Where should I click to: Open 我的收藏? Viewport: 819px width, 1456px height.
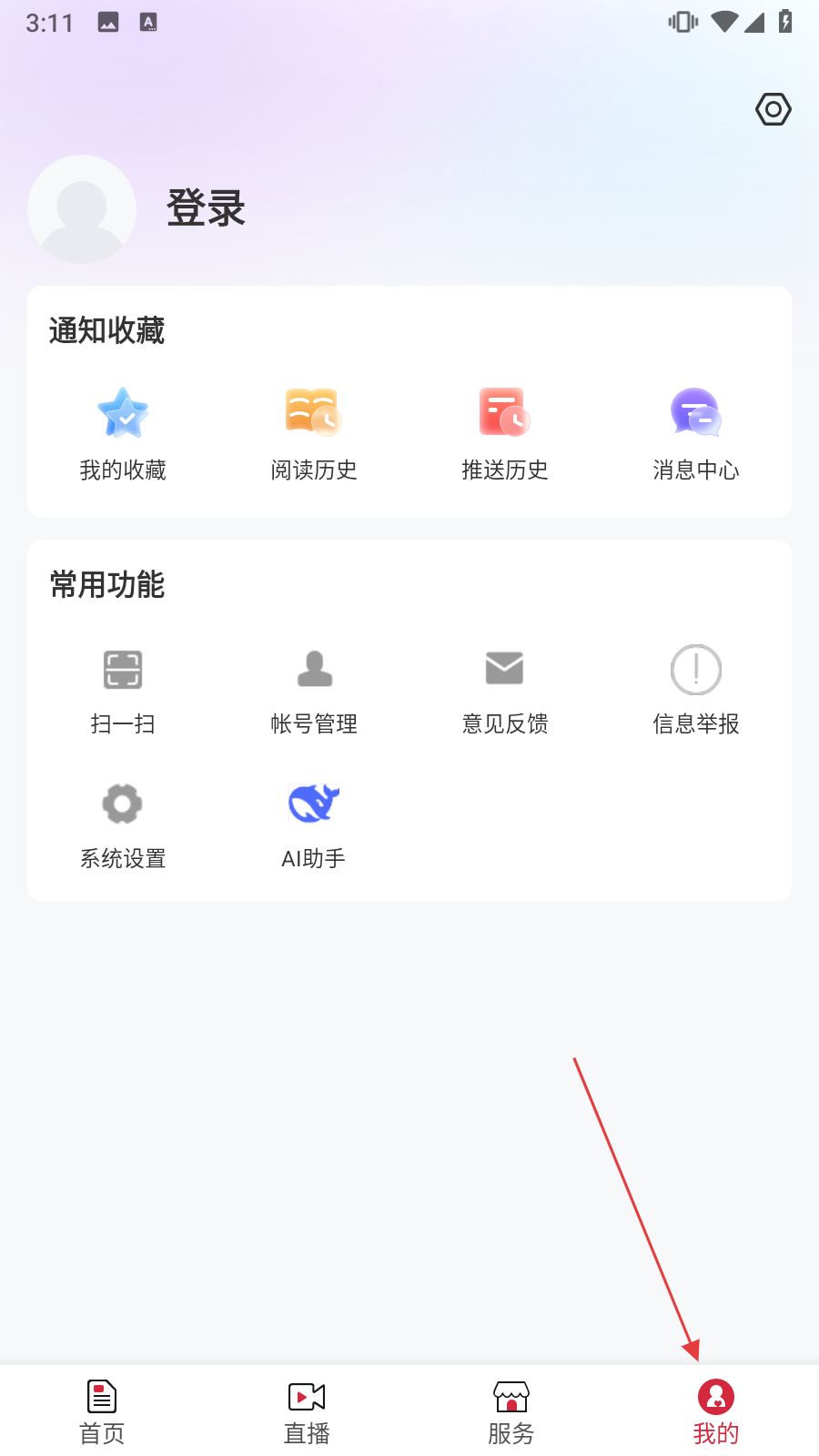(x=123, y=434)
